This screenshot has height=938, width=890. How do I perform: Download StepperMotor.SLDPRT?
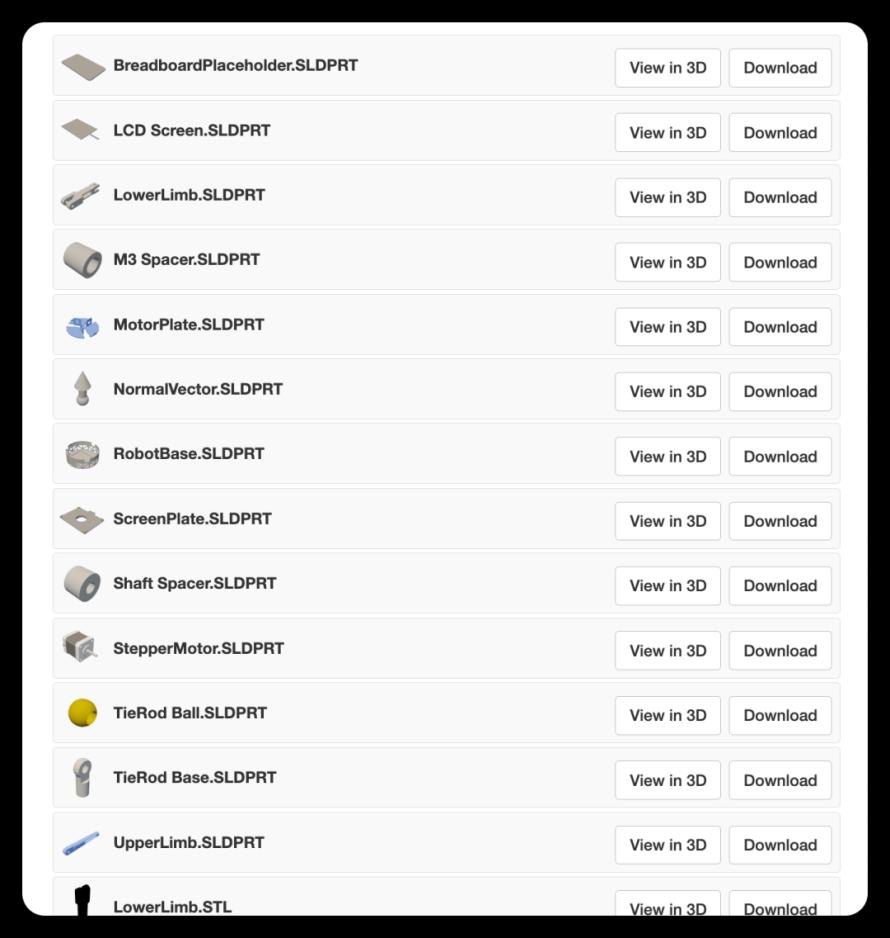pyautogui.click(x=780, y=651)
